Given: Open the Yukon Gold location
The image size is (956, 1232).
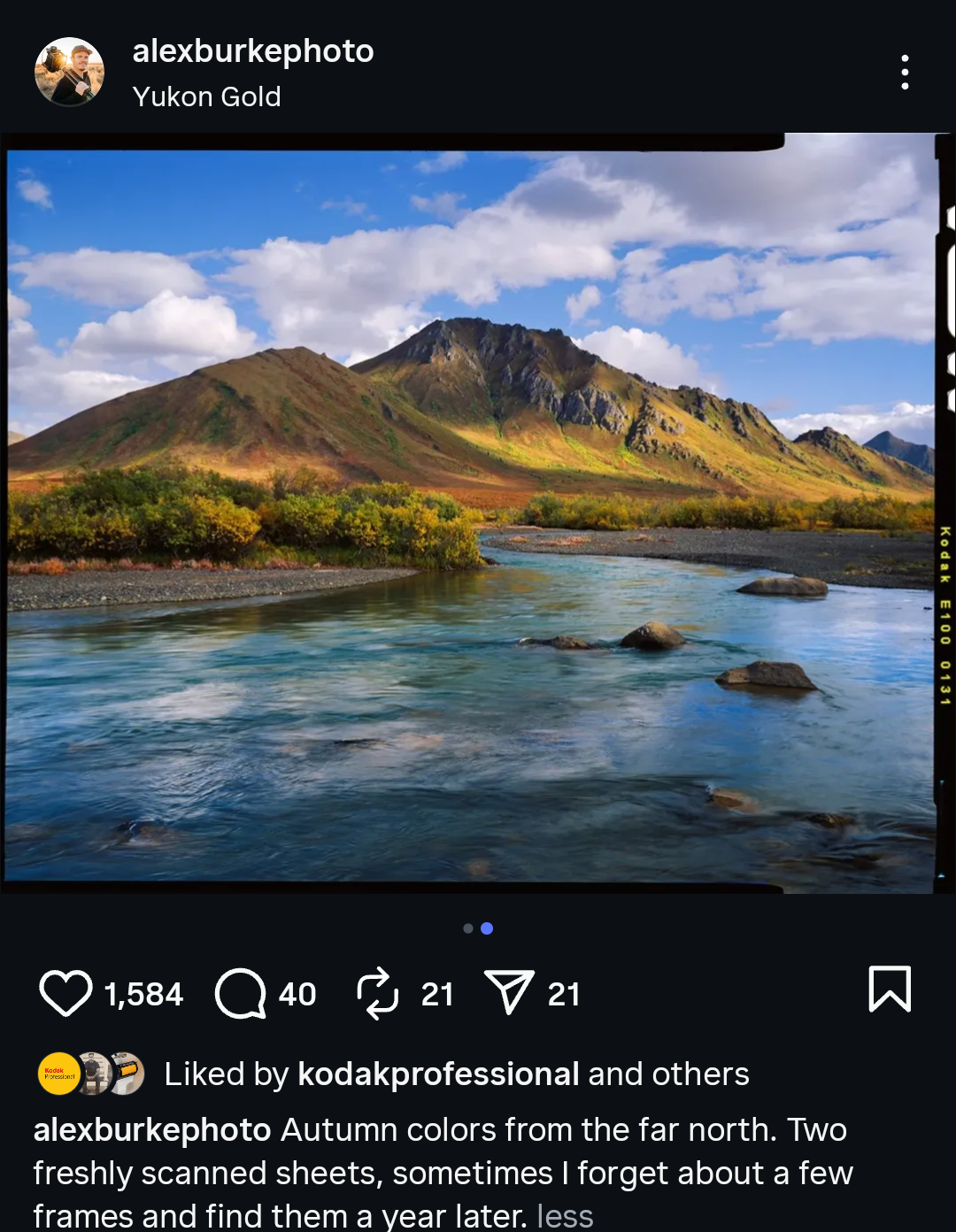Looking at the screenshot, I should point(206,96).
